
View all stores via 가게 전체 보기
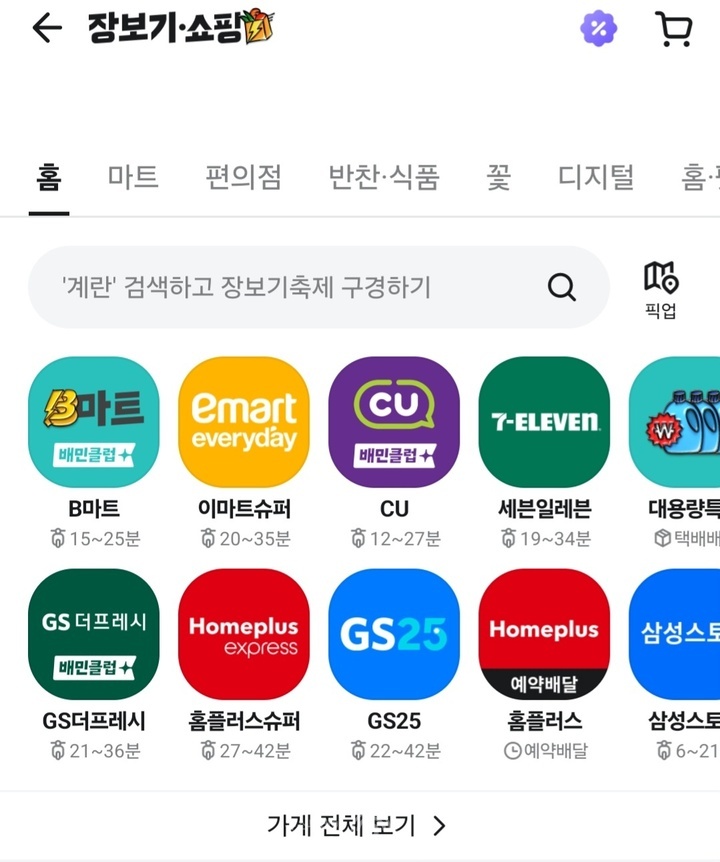tap(357, 825)
